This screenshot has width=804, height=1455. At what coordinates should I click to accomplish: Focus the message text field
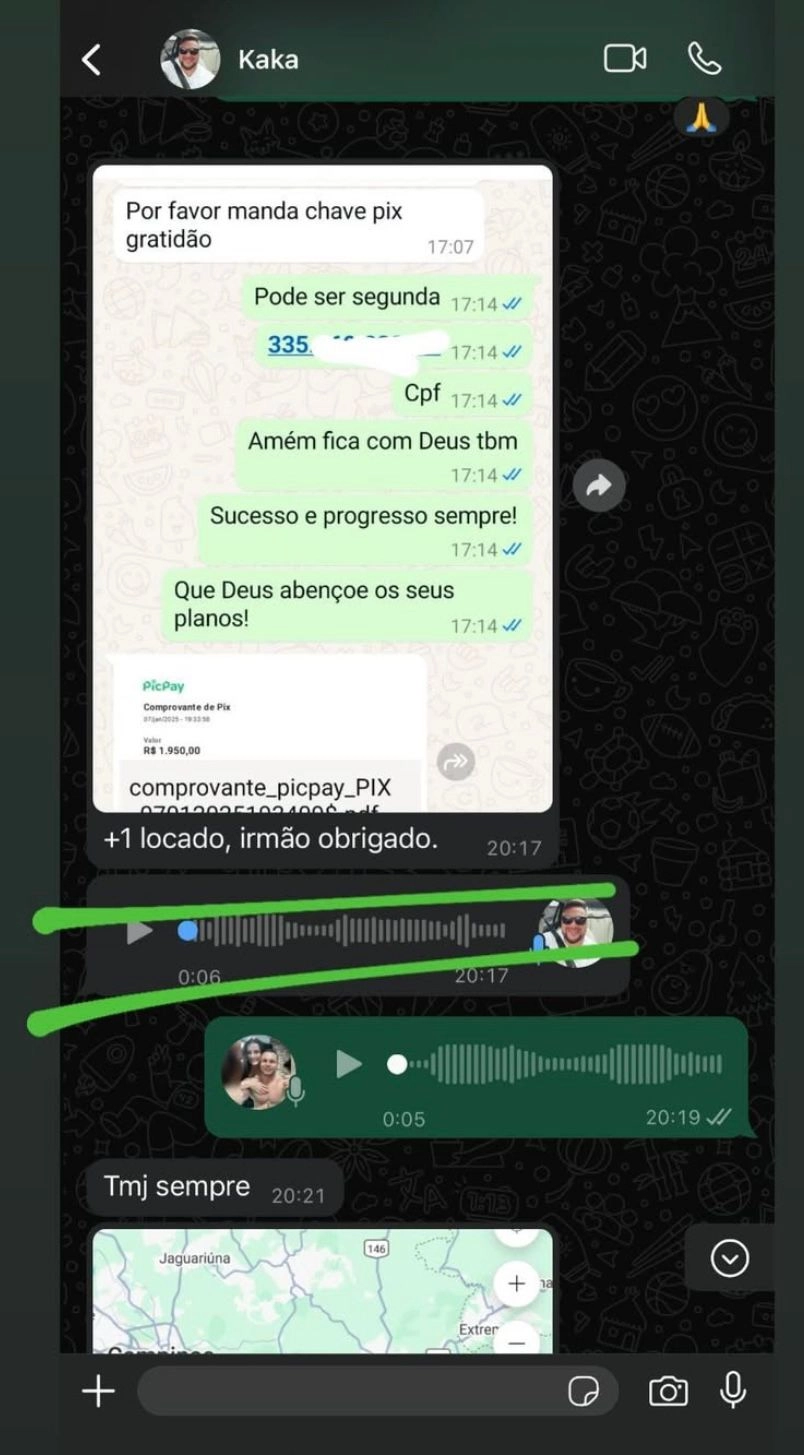(350, 1391)
